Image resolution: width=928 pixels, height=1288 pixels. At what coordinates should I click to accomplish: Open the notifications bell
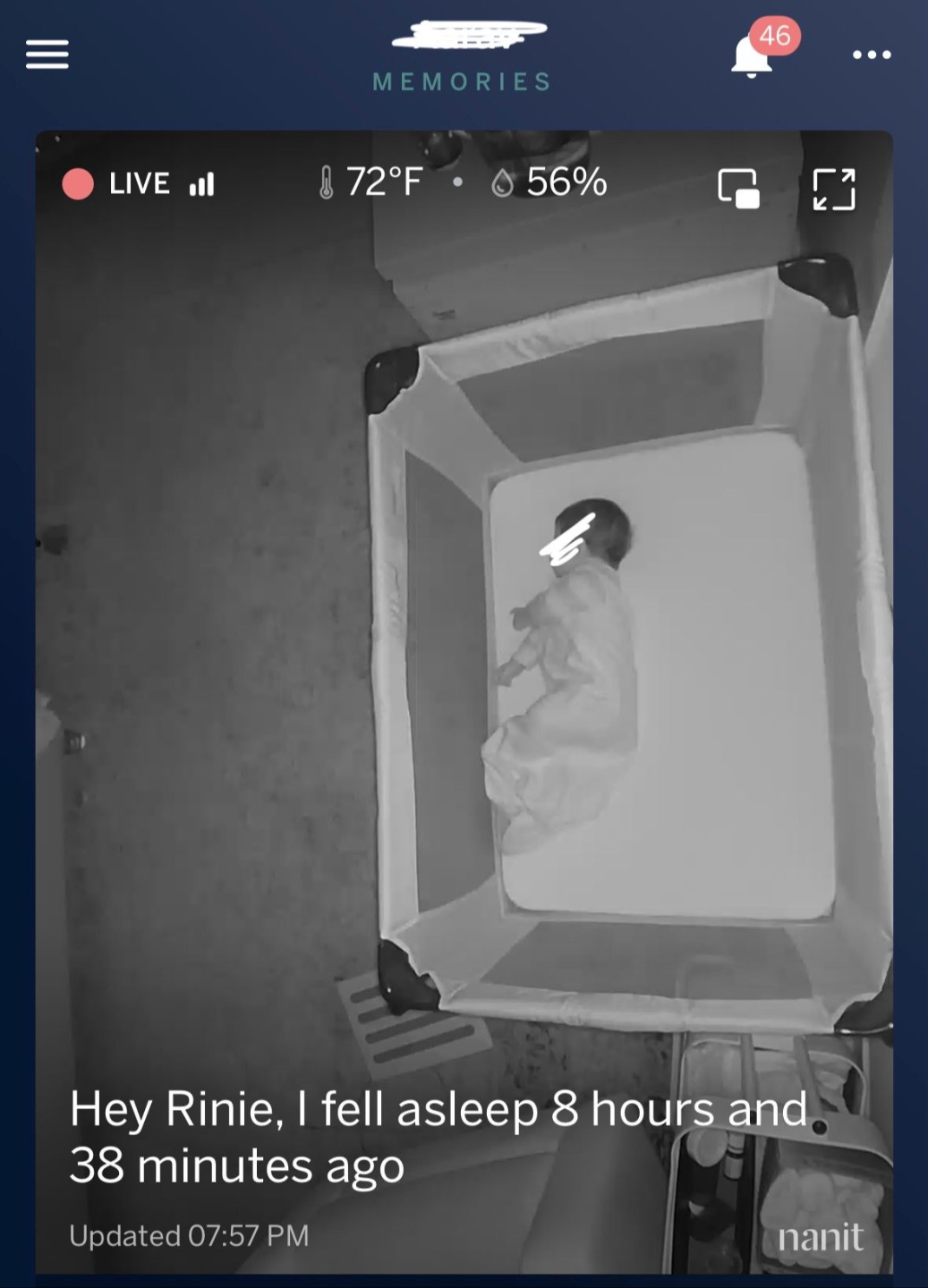pyautogui.click(x=753, y=56)
